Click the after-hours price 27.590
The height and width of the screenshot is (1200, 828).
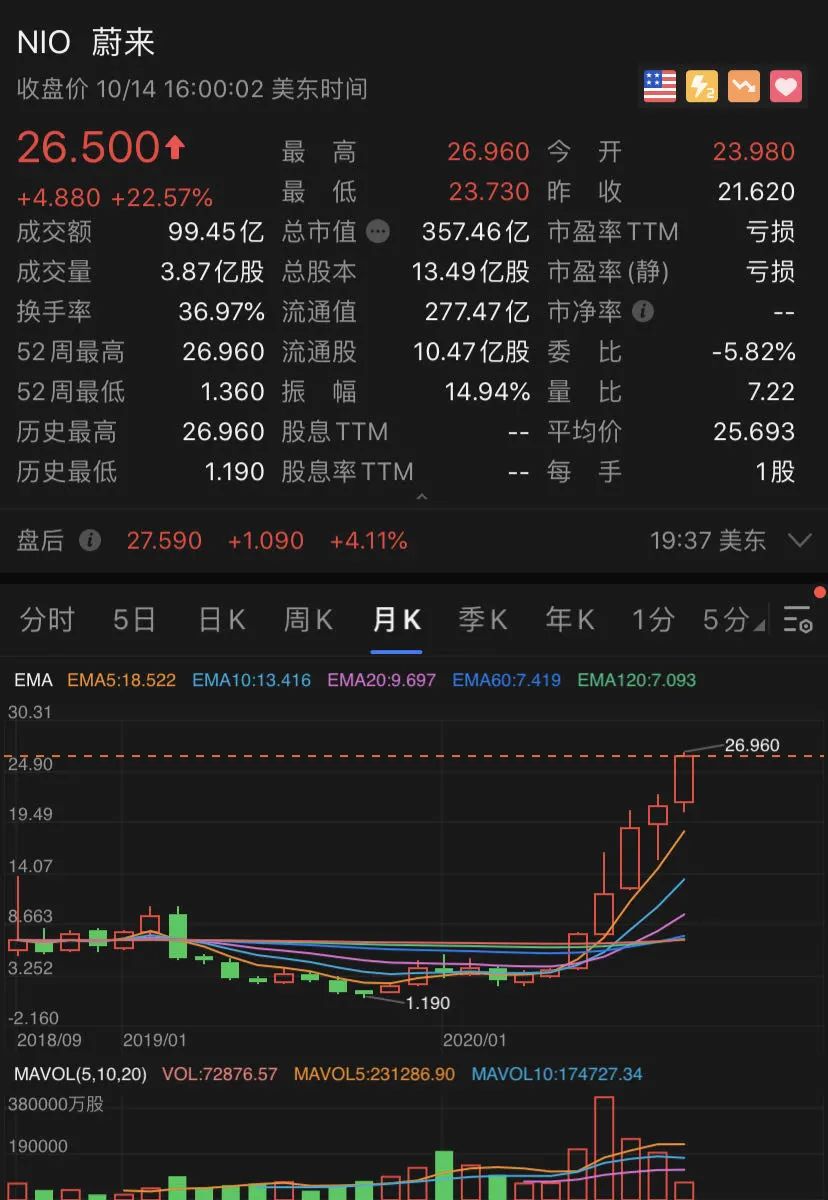165,540
